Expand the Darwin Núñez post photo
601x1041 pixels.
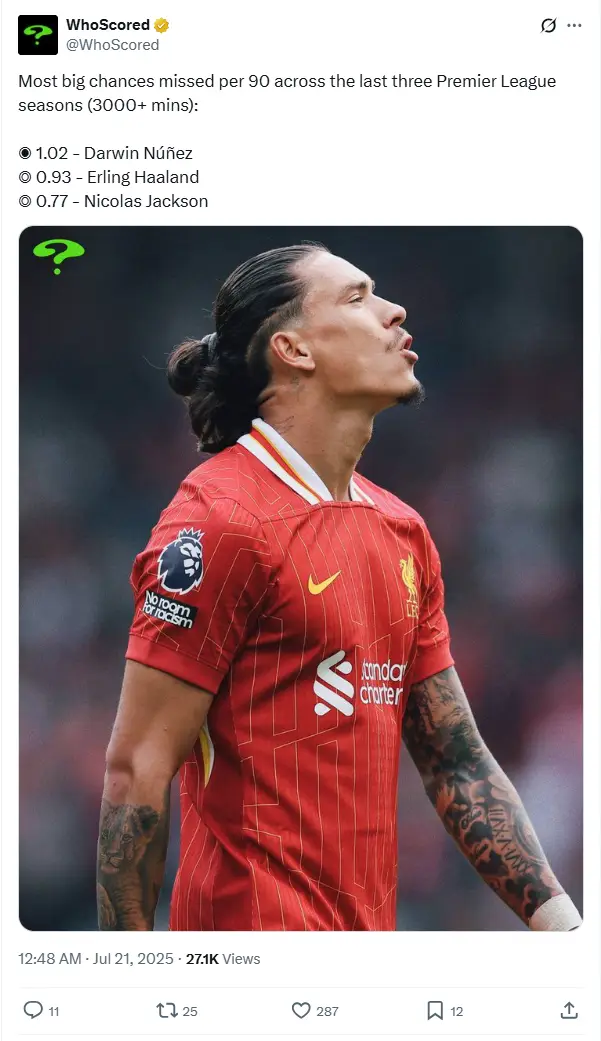coord(301,578)
